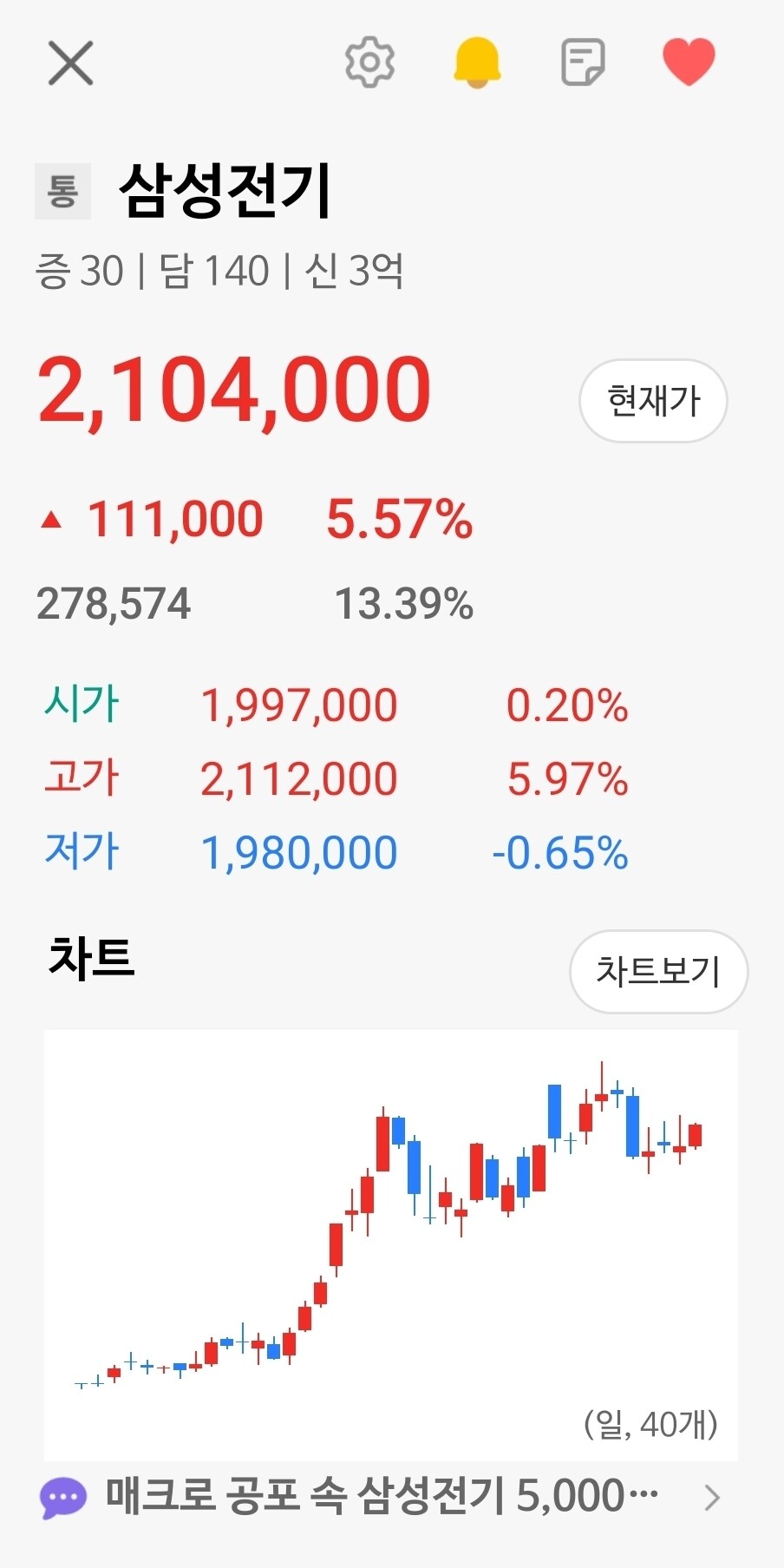The image size is (784, 1568).
Task: Open the 40-day candlestick chart preview
Action: pos(391,1244)
